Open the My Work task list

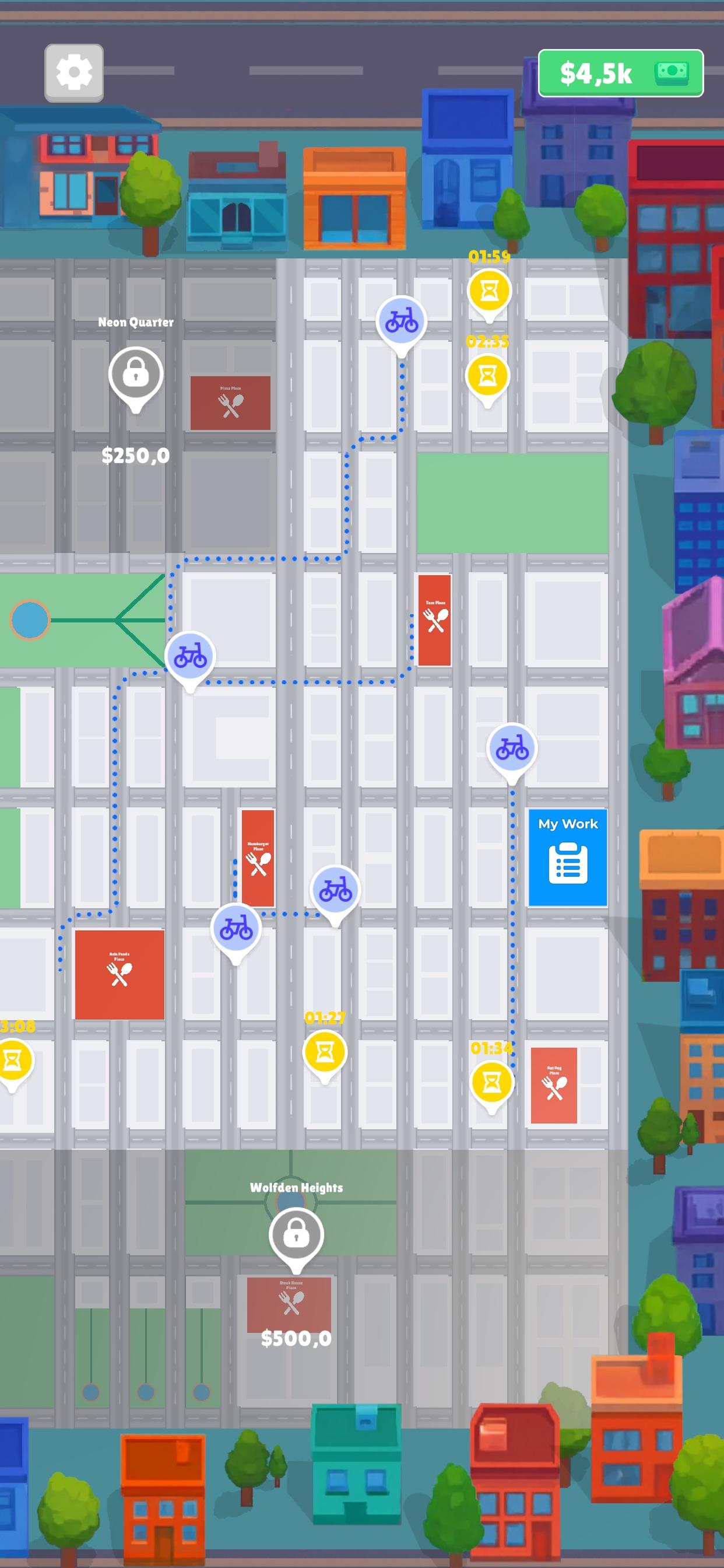pyautogui.click(x=567, y=857)
